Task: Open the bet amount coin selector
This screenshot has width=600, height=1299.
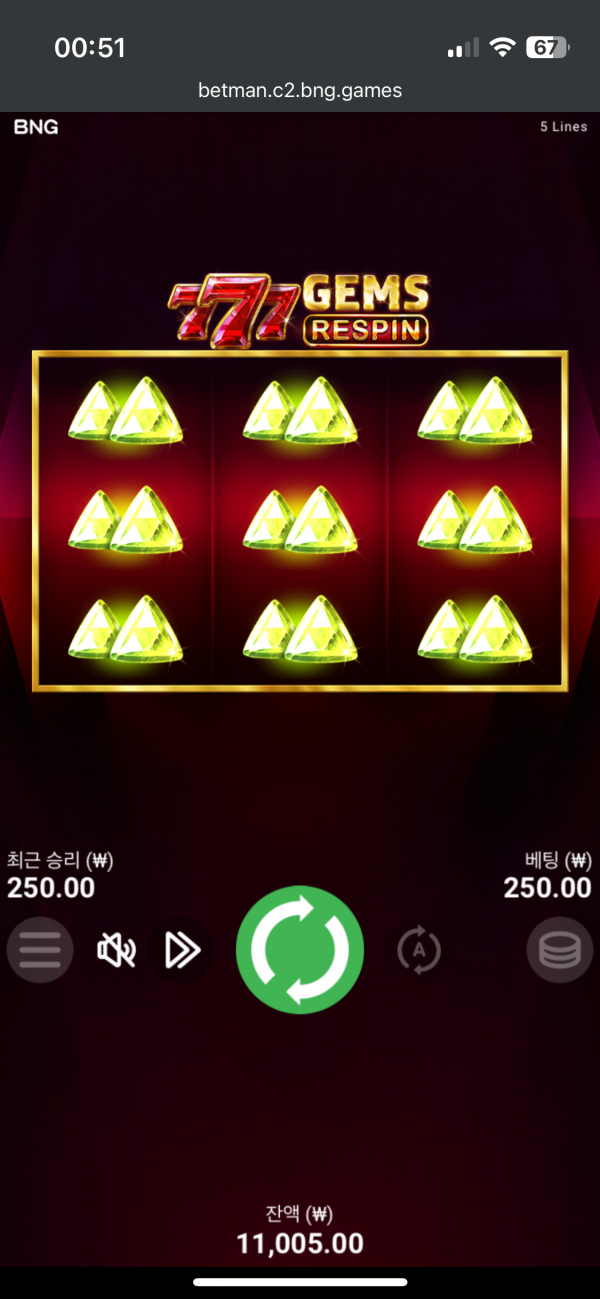Action: (x=559, y=950)
